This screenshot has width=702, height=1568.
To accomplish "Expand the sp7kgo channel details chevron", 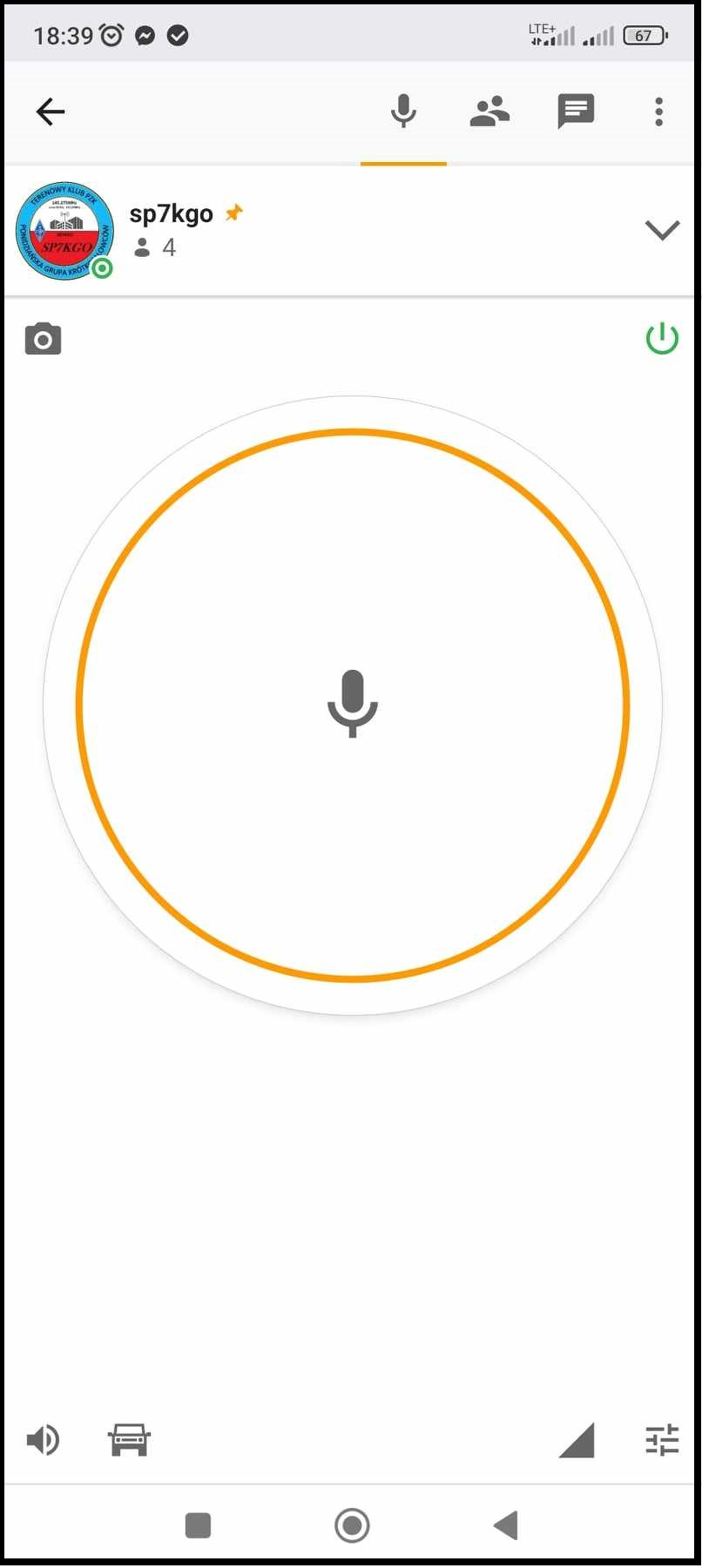I will pyautogui.click(x=662, y=230).
